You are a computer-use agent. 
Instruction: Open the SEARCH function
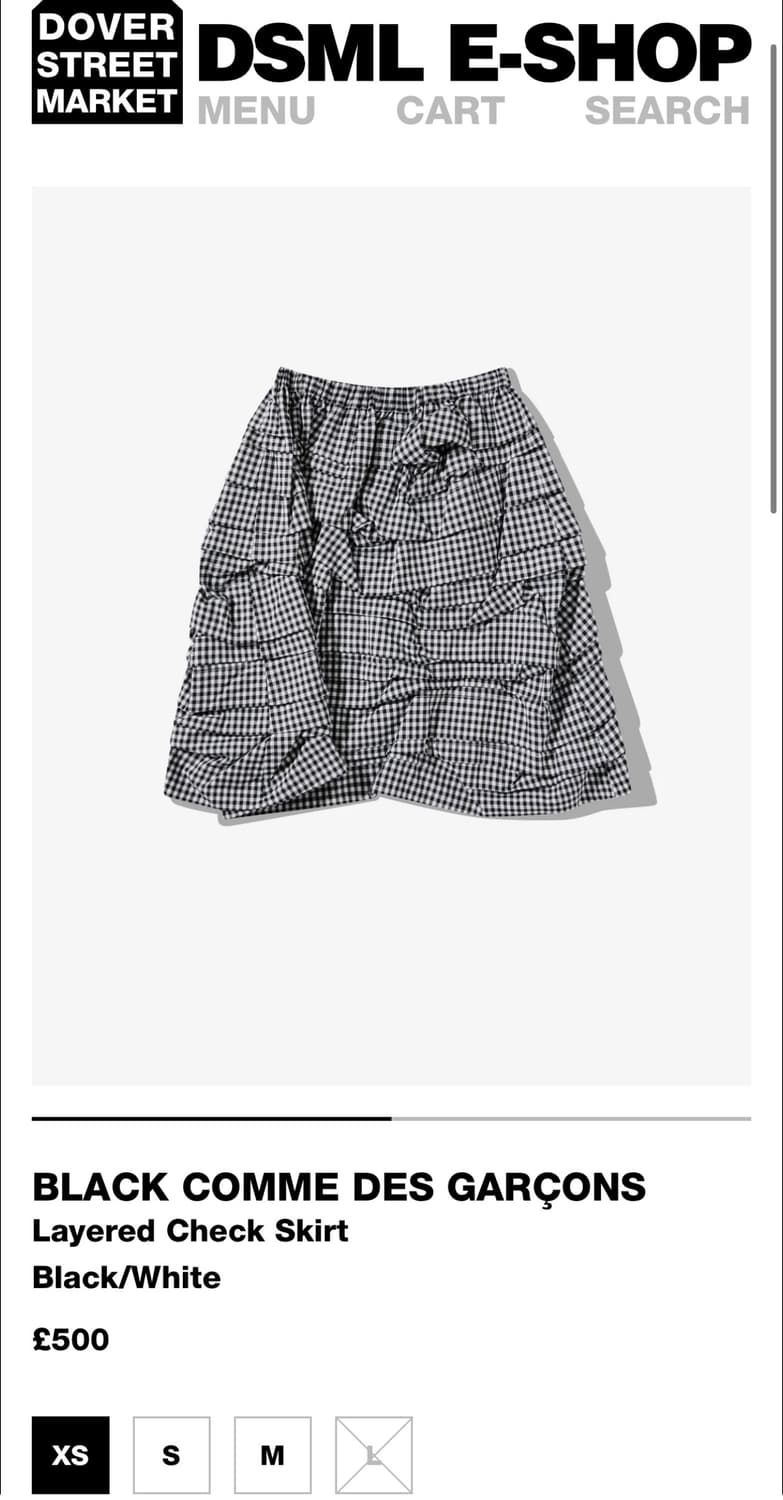pos(666,111)
